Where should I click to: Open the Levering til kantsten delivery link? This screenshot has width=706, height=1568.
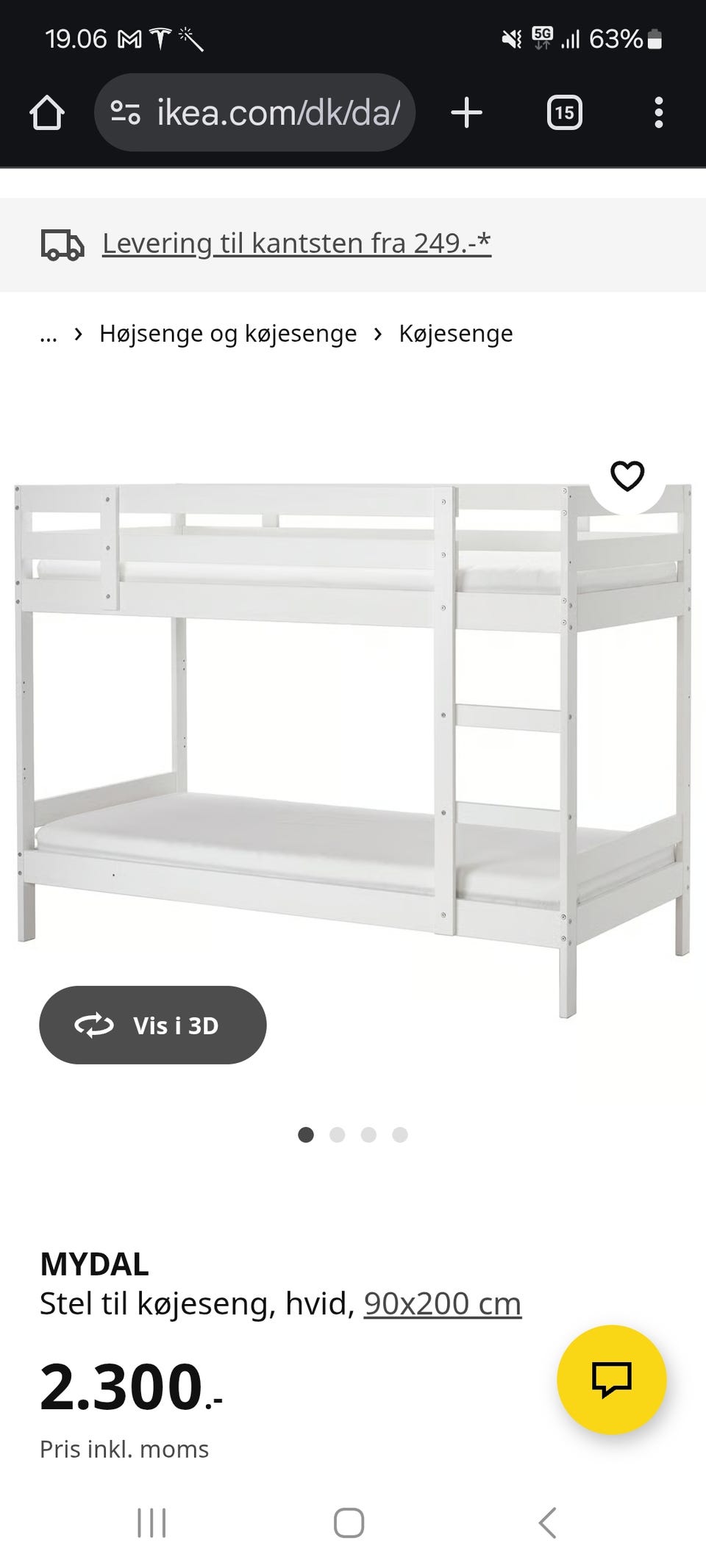pos(296,243)
